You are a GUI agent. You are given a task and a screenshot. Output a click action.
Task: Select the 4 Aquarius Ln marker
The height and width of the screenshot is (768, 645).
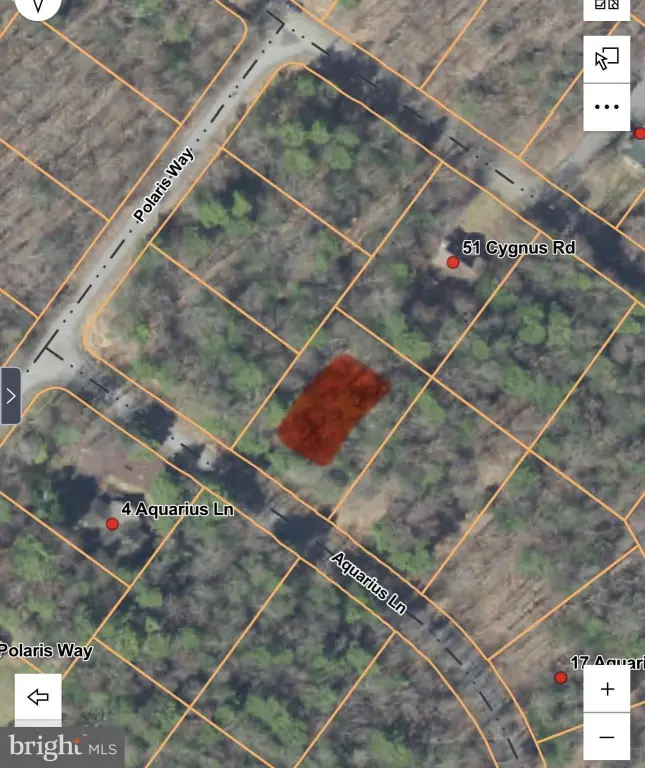(x=112, y=523)
